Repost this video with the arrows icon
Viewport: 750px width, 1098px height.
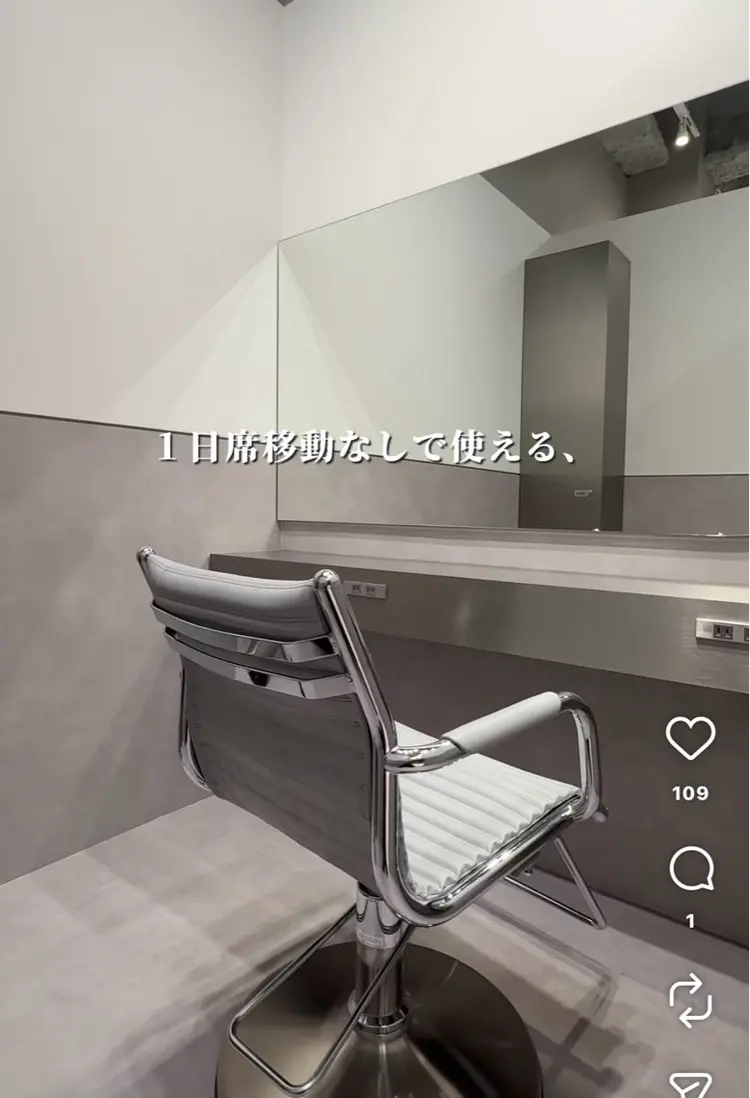690,1000
